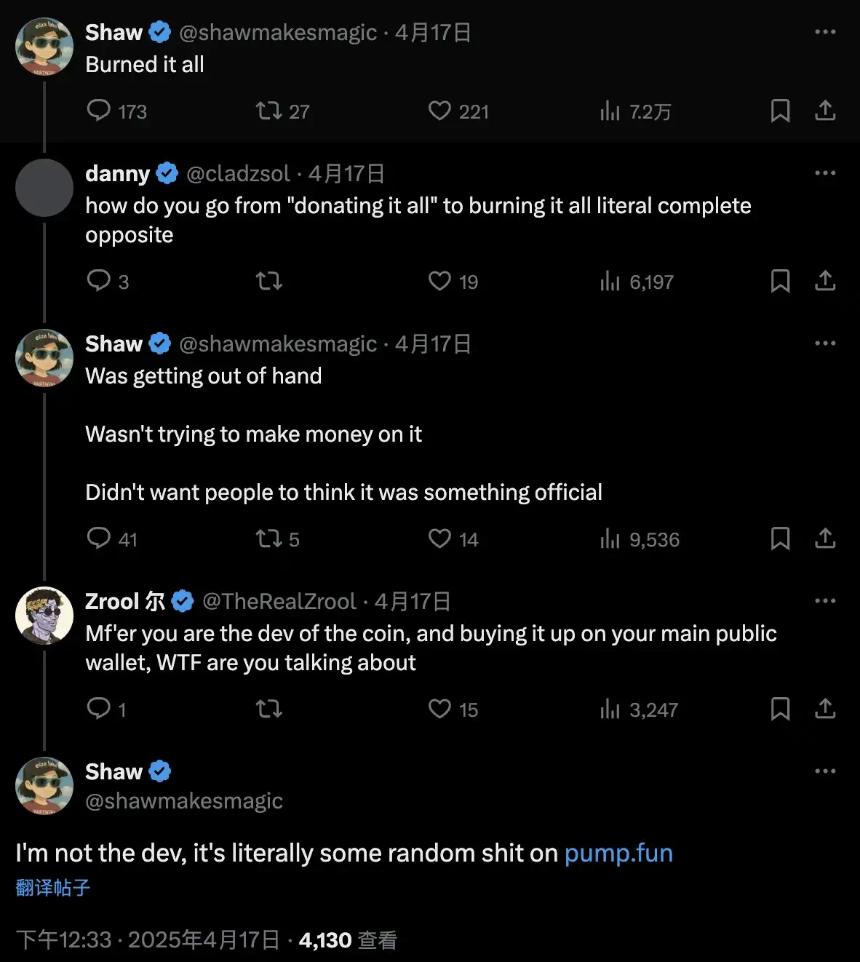Screen dimensions: 860x962
Task: Reply to danny's post
Action: 99,282
